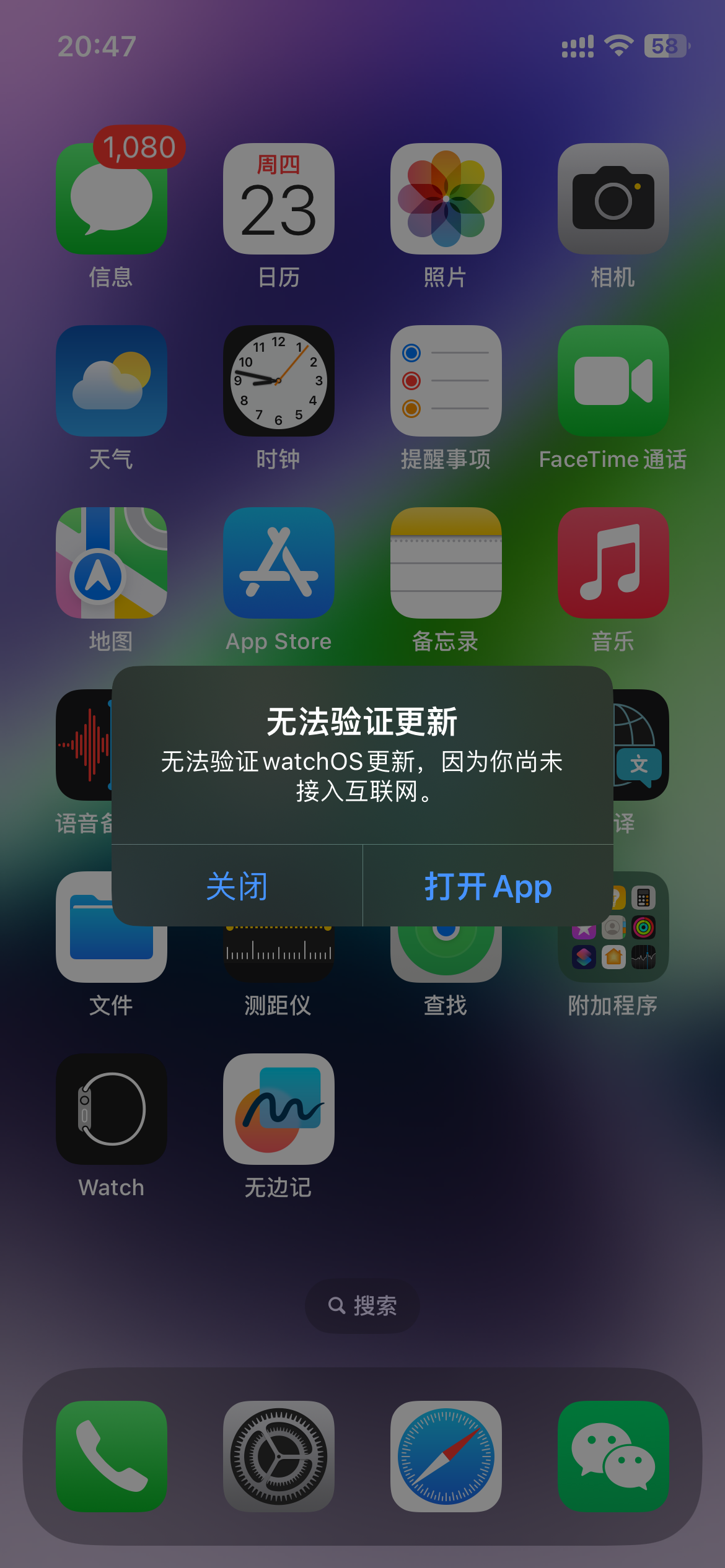Launch the 相机 camera app
This screenshot has height=1568, width=725.
pos(613,199)
